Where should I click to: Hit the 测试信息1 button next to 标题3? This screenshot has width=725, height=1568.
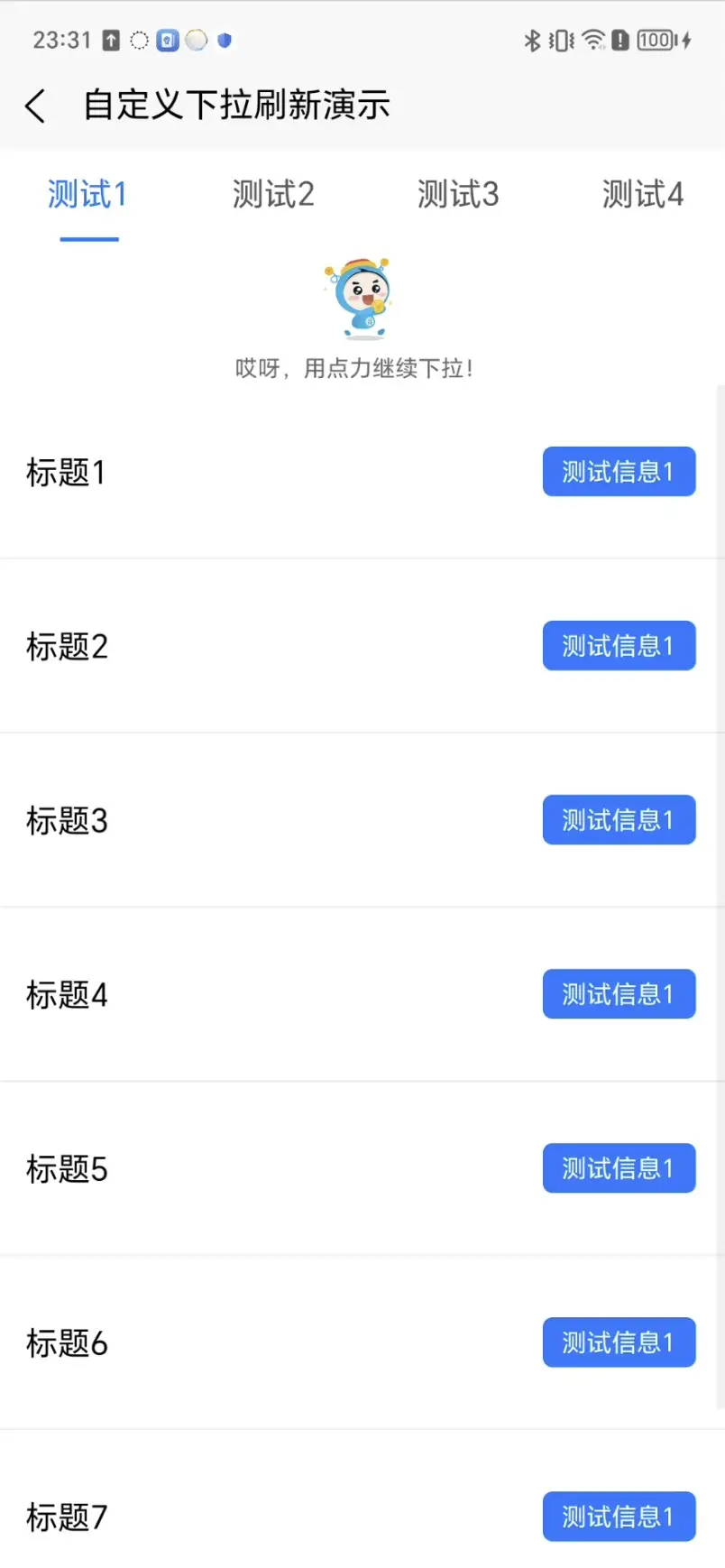[619, 820]
